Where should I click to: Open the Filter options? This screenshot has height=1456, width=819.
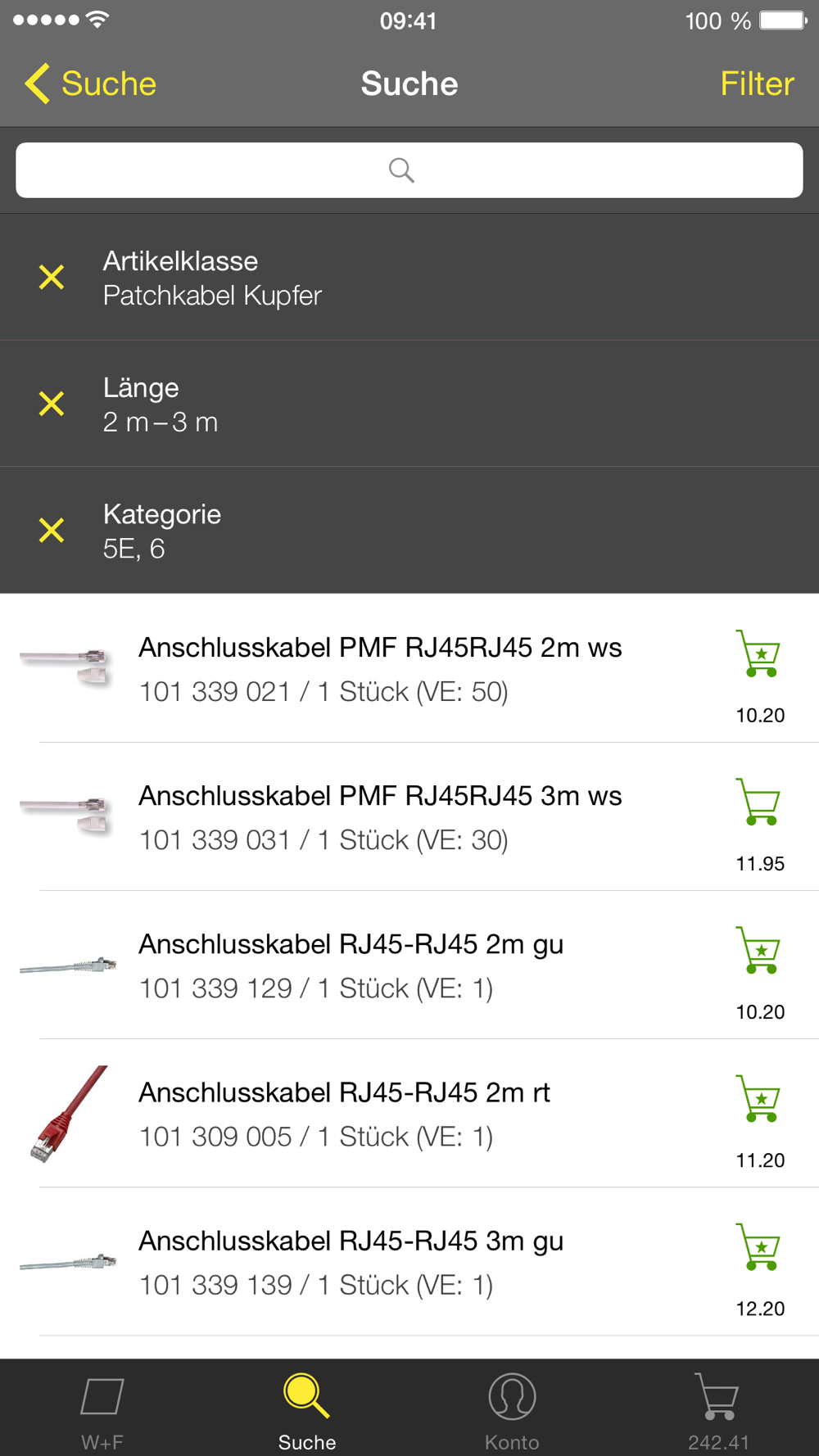[x=757, y=84]
